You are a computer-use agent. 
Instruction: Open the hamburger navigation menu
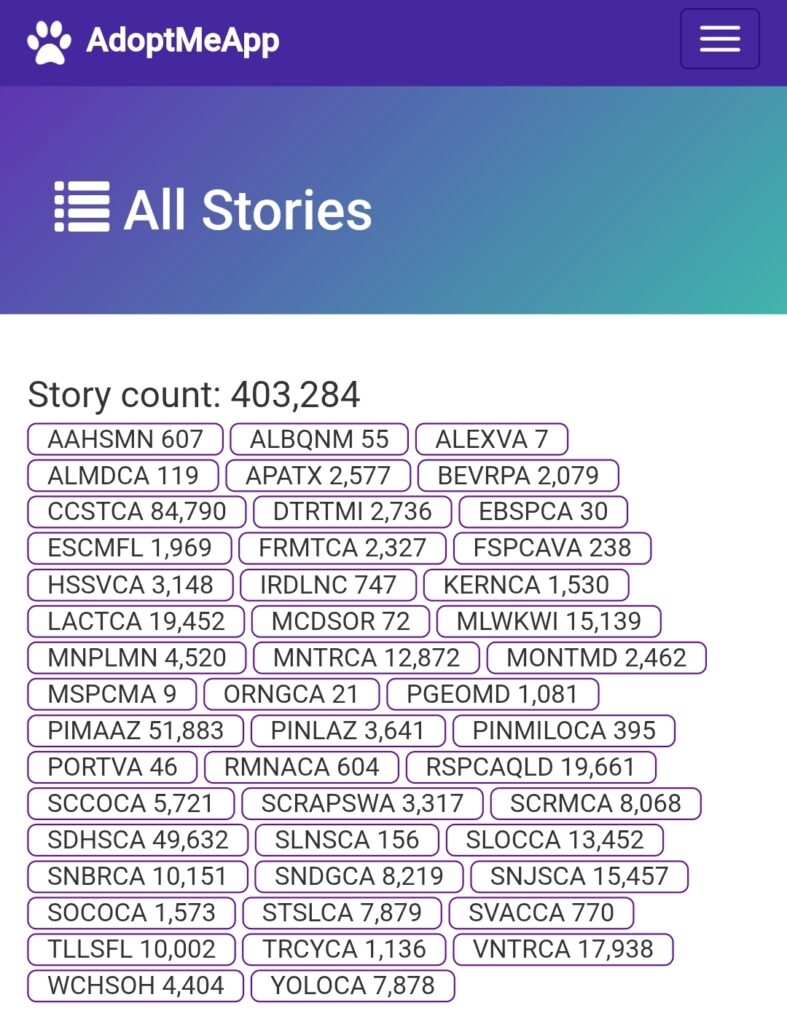point(720,39)
